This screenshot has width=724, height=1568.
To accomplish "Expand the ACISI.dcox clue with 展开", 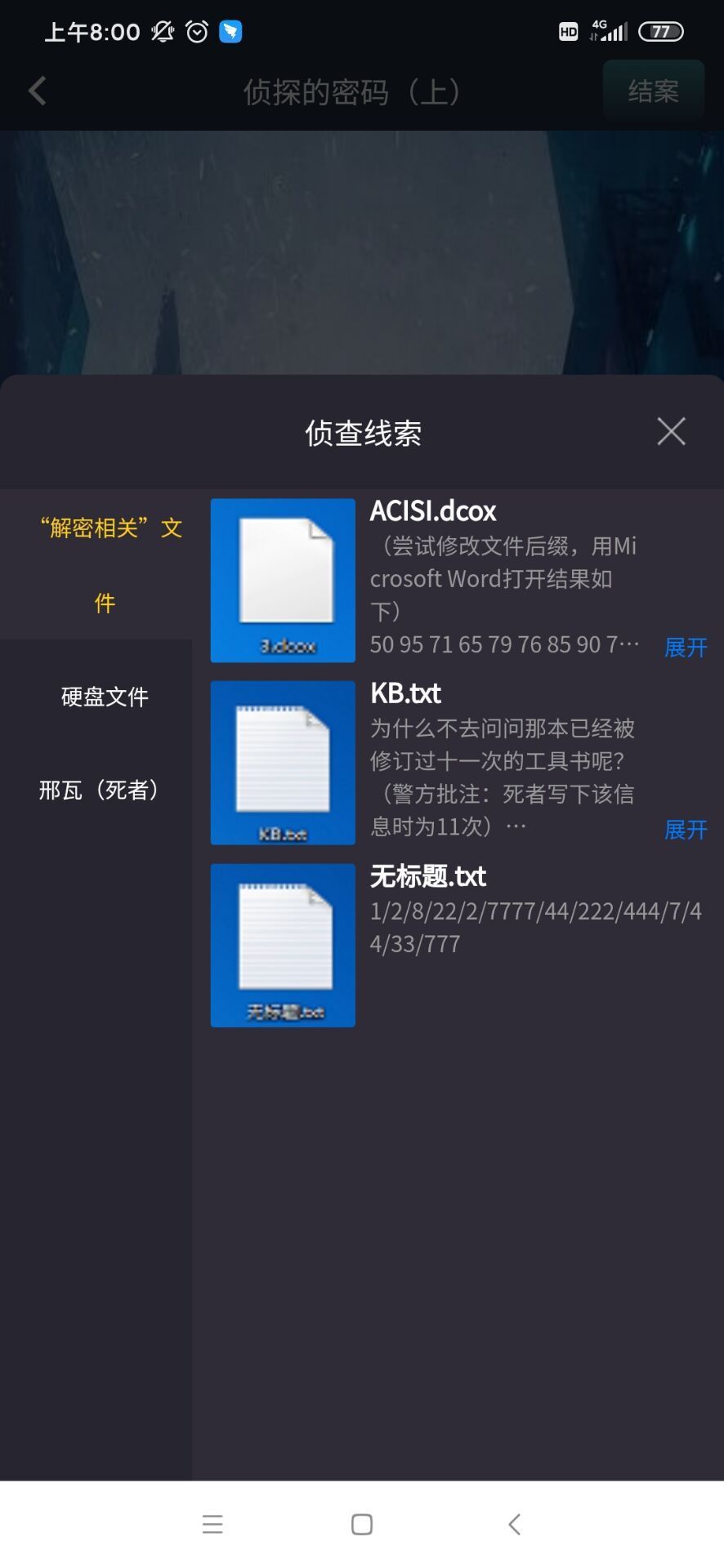I will tap(685, 647).
